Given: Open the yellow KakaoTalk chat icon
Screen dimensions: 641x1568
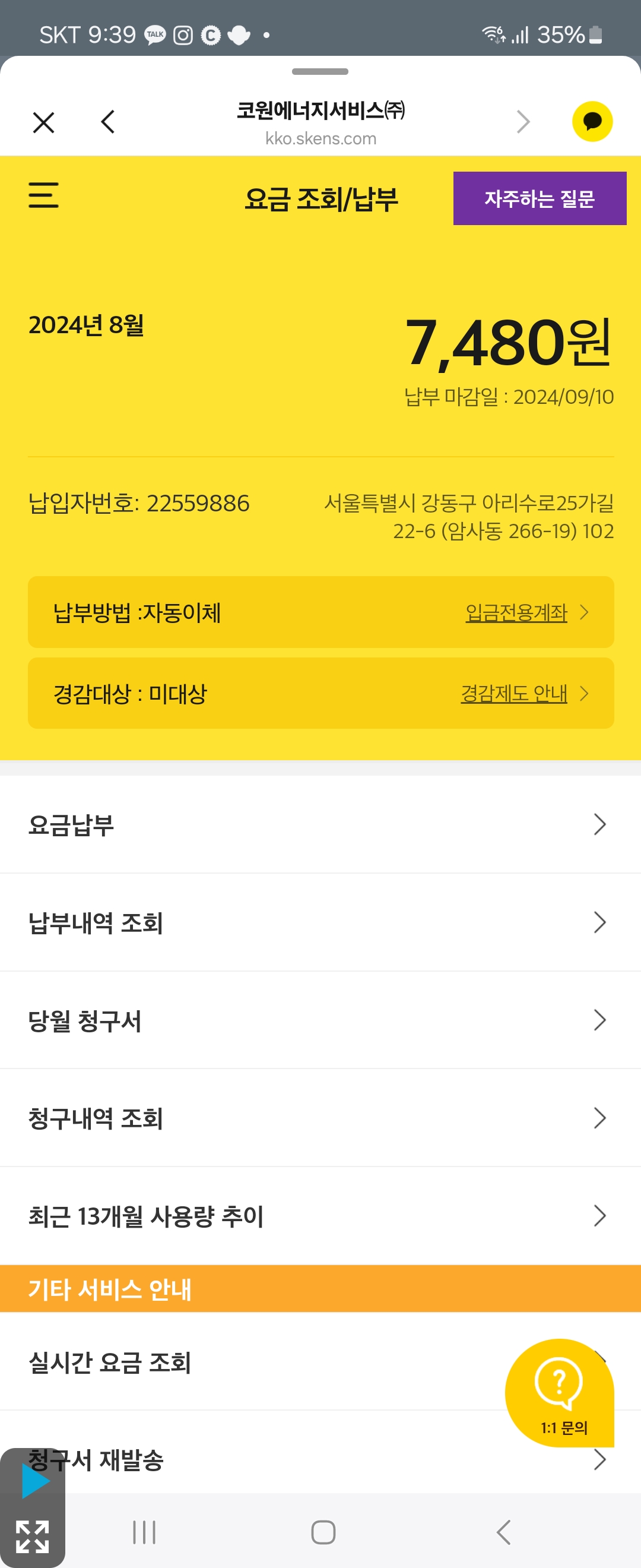Looking at the screenshot, I should point(592,122).
